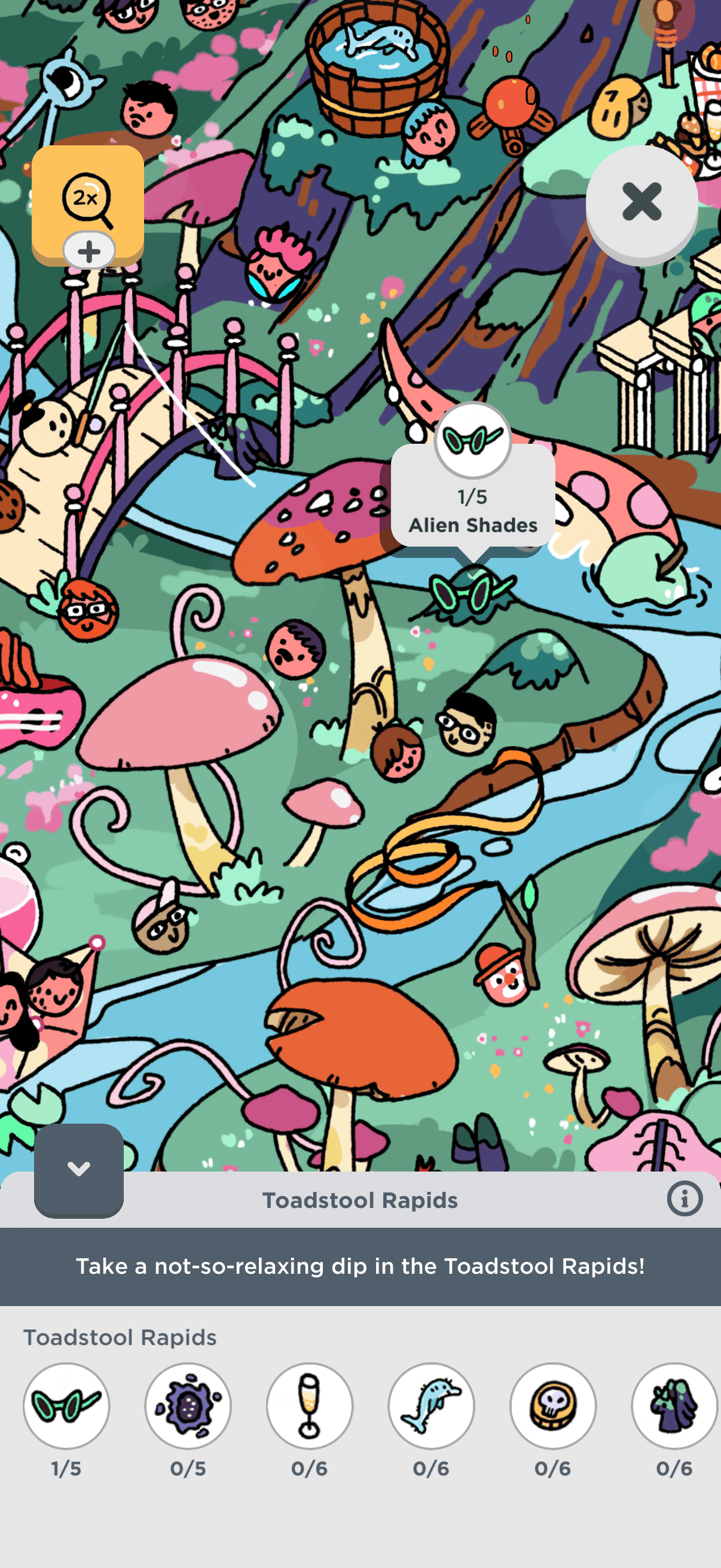721x1568 pixels.
Task: Close the zoomed scene view
Action: pyautogui.click(x=641, y=202)
